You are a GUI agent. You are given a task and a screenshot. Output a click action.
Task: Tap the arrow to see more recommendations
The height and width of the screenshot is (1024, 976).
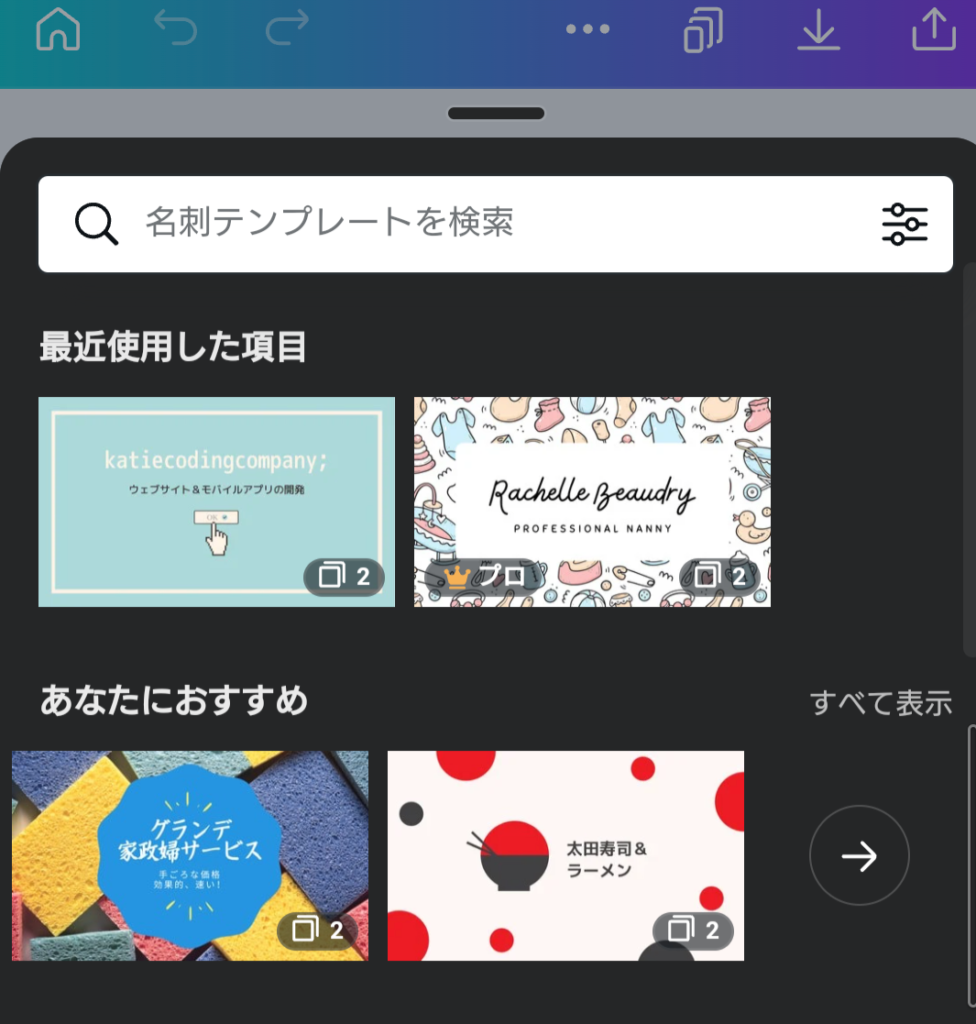859,855
